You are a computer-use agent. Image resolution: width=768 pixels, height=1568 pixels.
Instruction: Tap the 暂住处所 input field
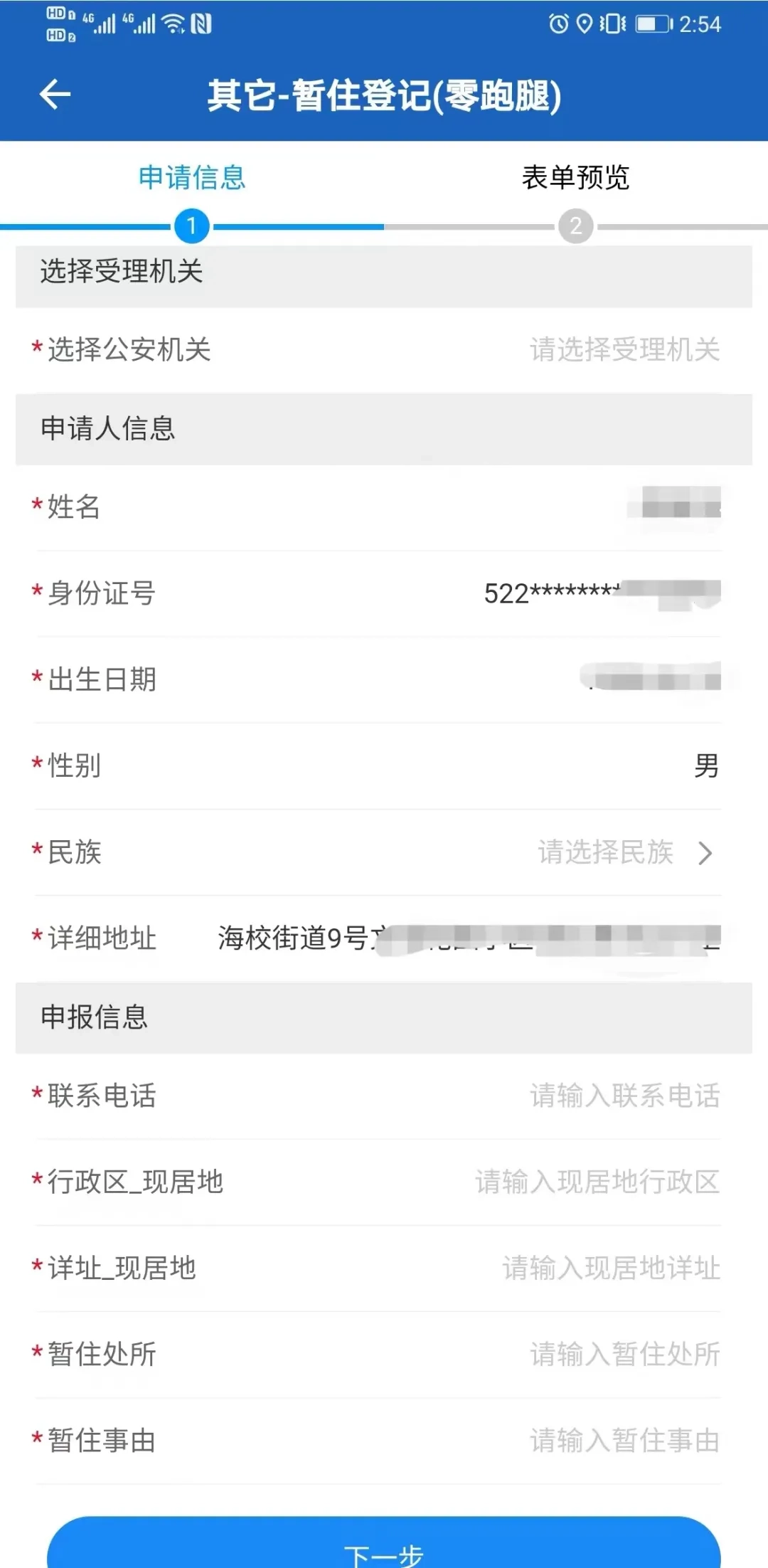tap(624, 1354)
